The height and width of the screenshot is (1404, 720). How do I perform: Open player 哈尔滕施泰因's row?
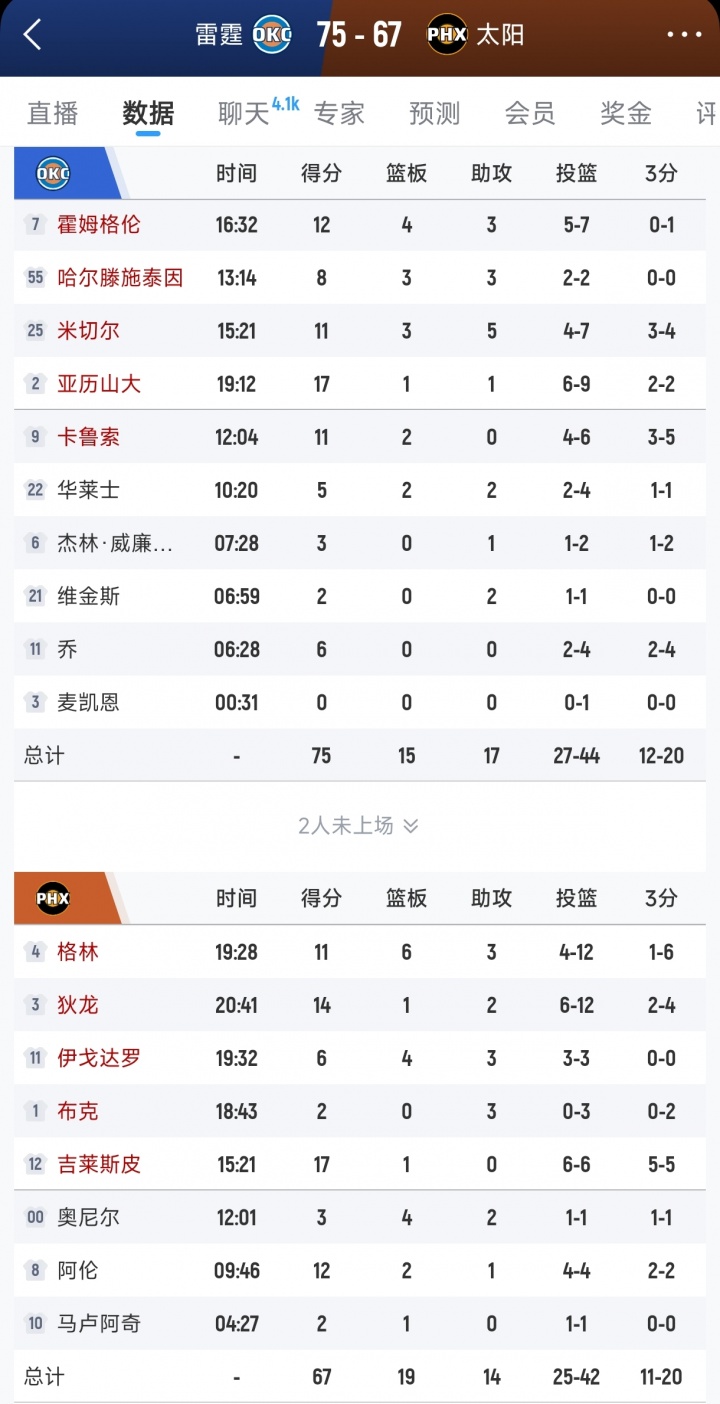(120, 278)
